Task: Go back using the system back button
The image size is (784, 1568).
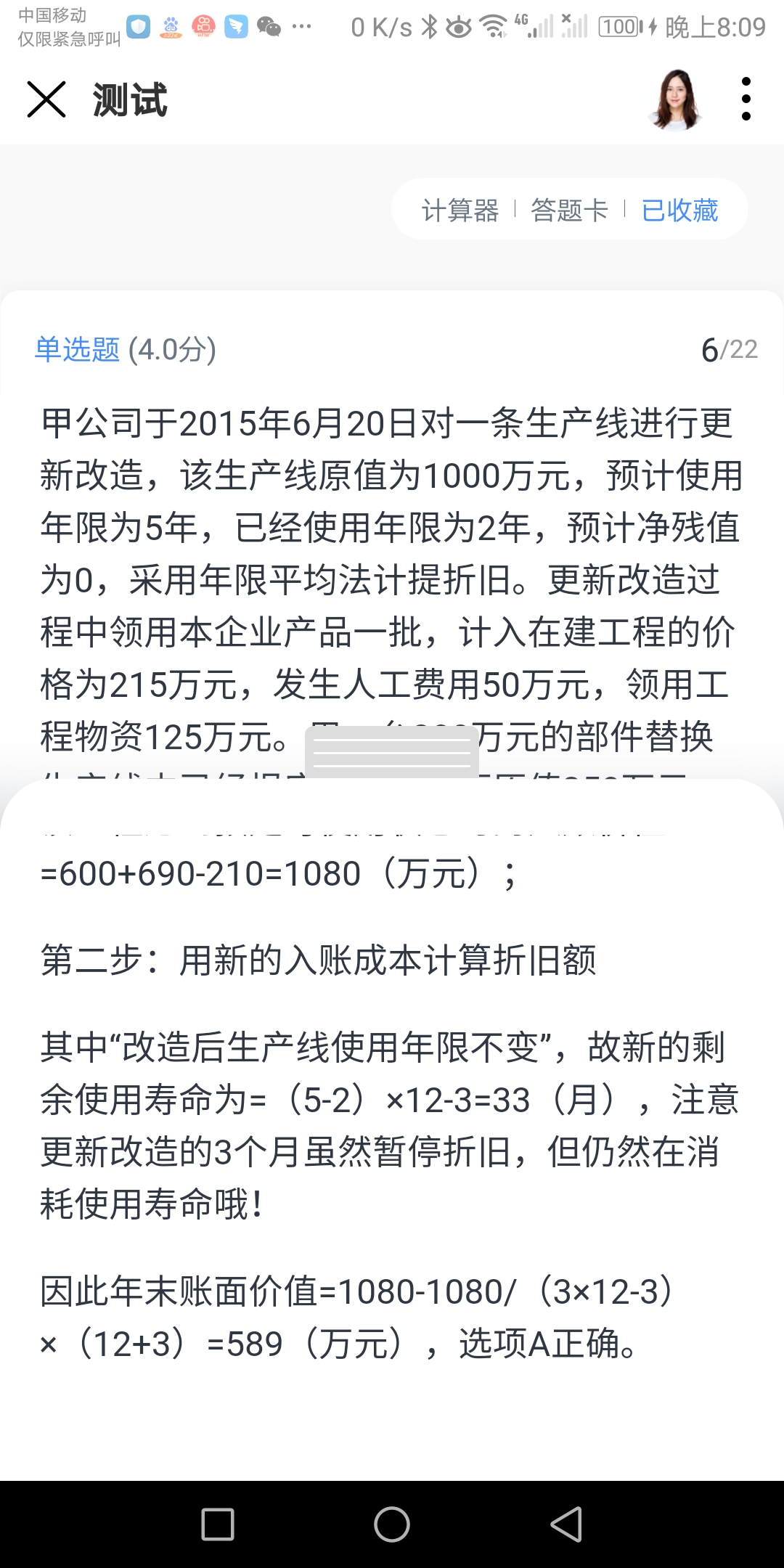Action: pyautogui.click(x=566, y=1524)
